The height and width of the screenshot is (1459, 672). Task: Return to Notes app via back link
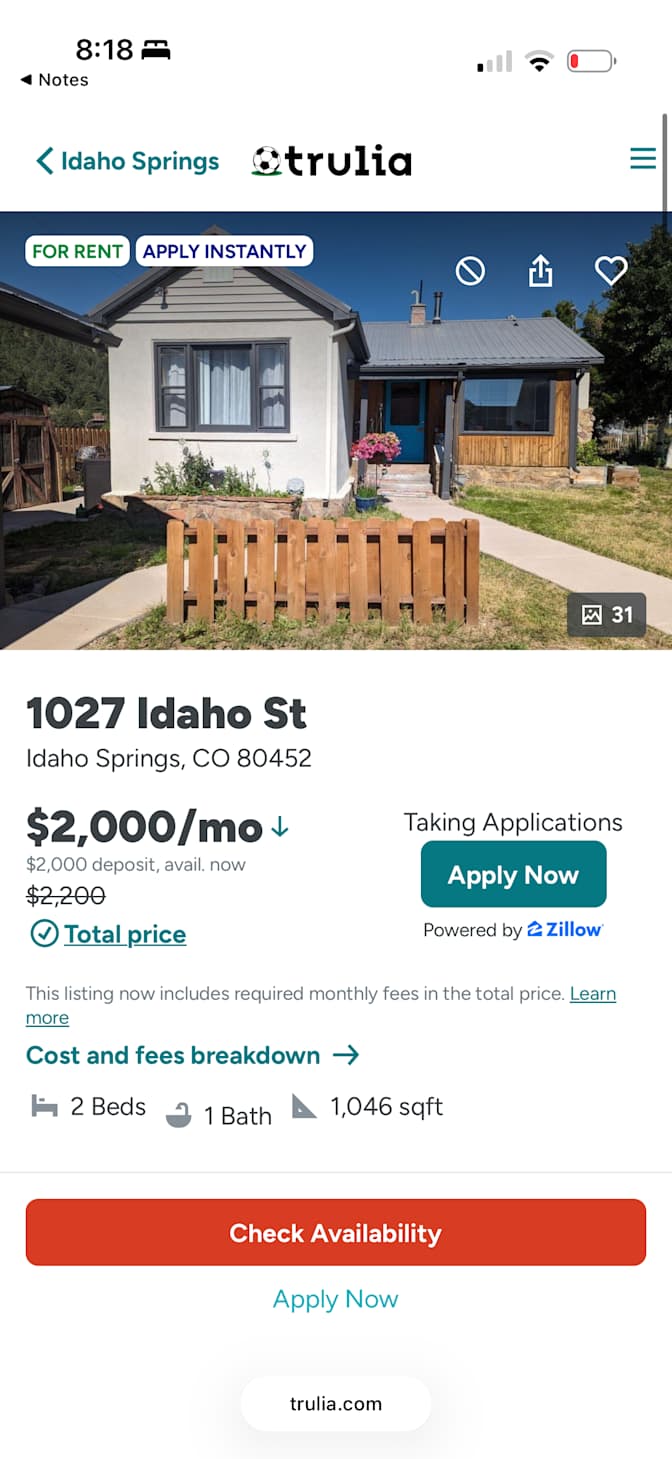point(54,80)
